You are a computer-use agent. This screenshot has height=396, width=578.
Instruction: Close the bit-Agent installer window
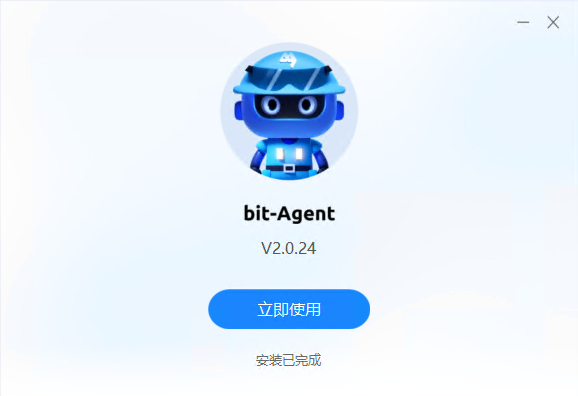point(553,22)
